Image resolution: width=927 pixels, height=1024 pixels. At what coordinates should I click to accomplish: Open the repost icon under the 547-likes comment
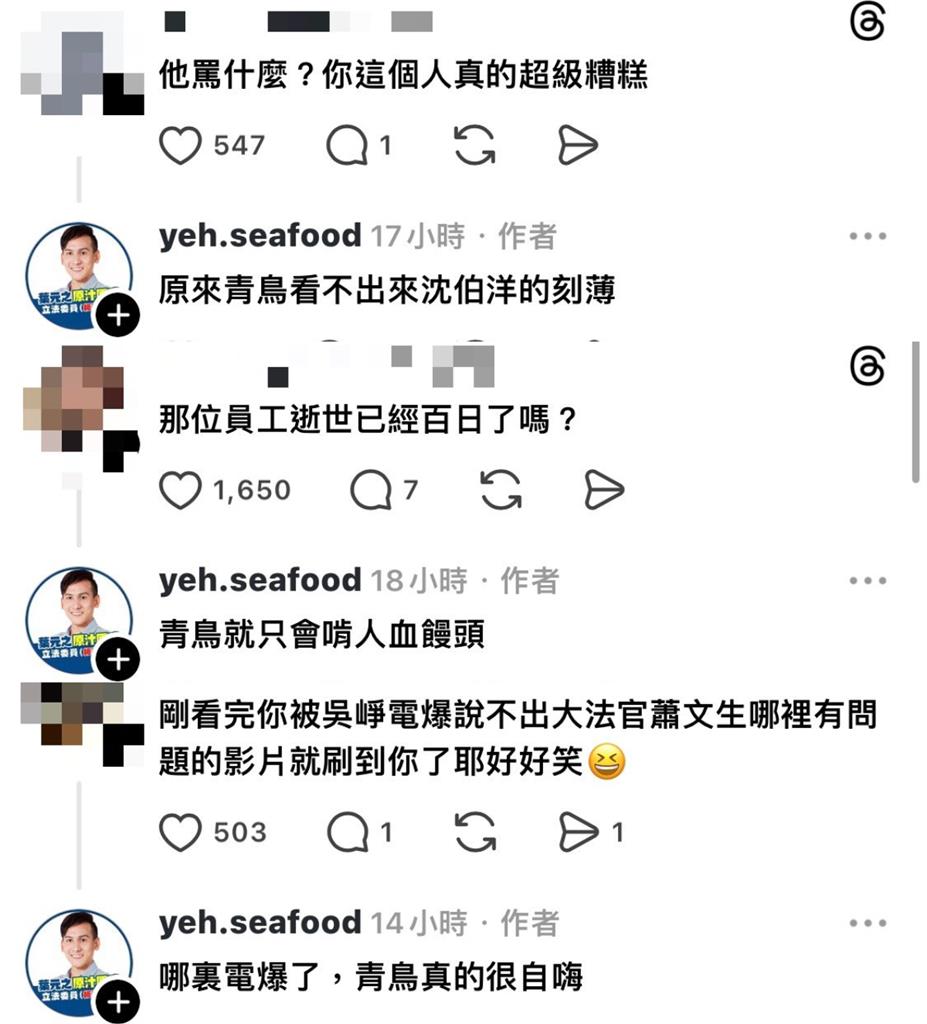[477, 145]
